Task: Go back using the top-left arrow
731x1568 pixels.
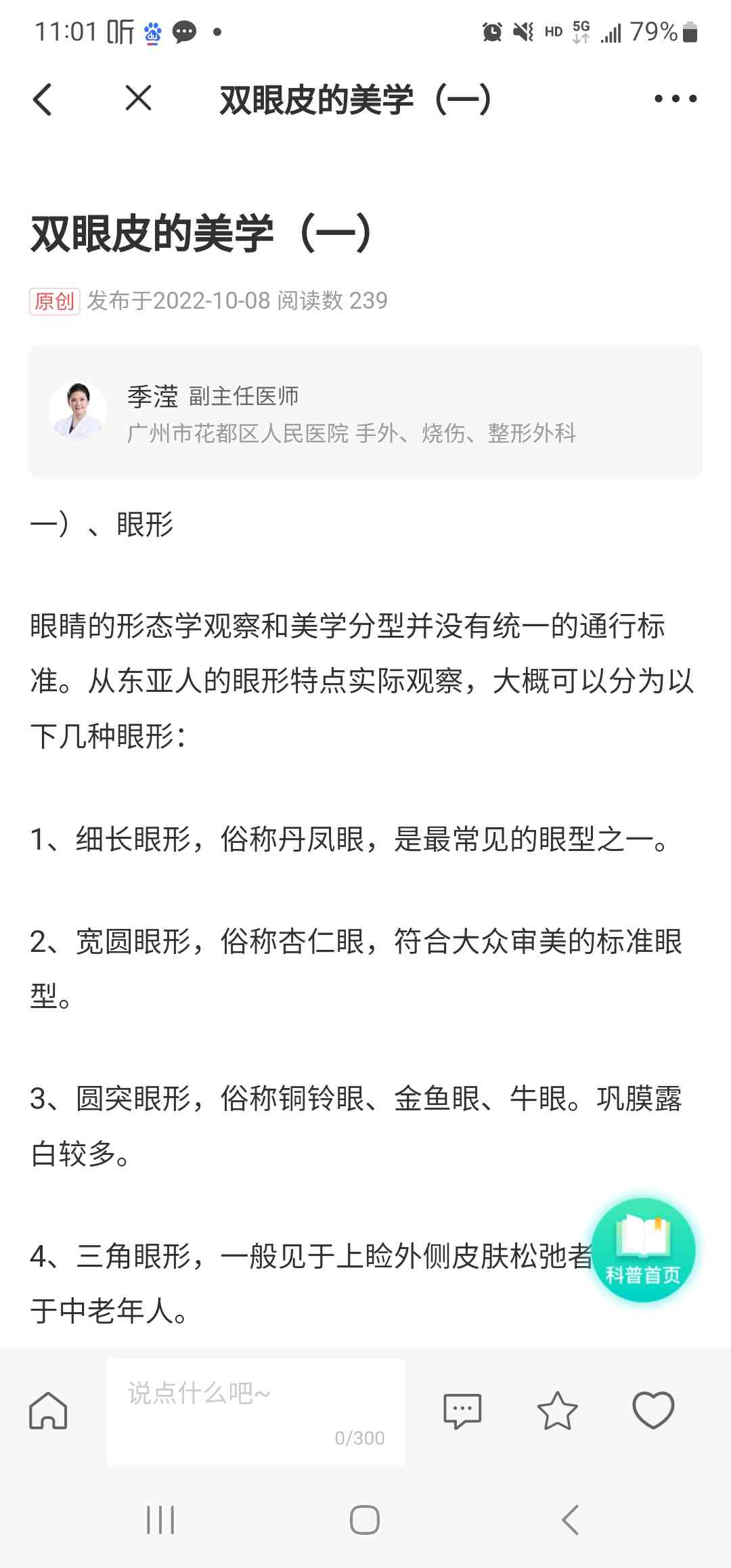Action: (43, 100)
